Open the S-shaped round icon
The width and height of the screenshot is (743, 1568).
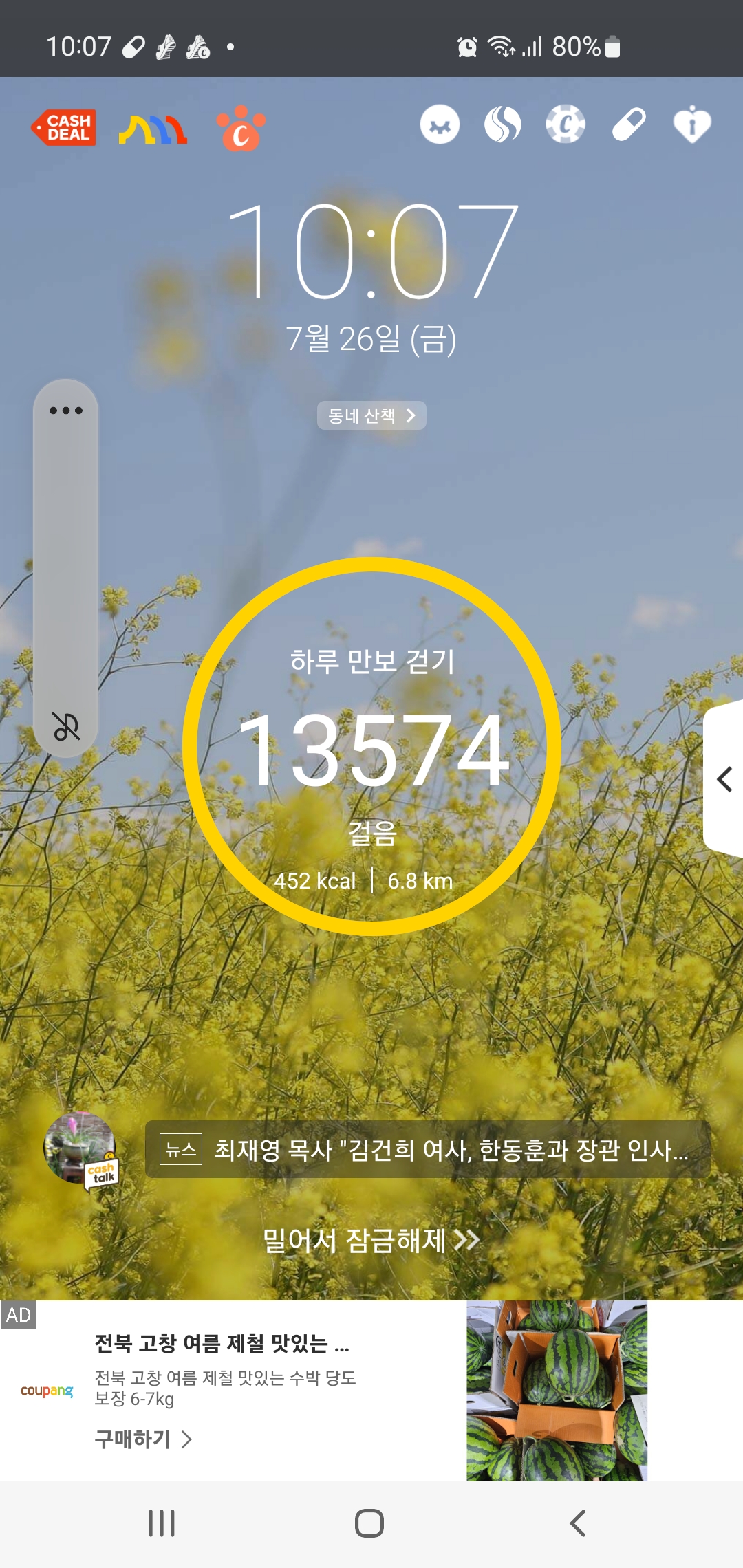coord(502,124)
